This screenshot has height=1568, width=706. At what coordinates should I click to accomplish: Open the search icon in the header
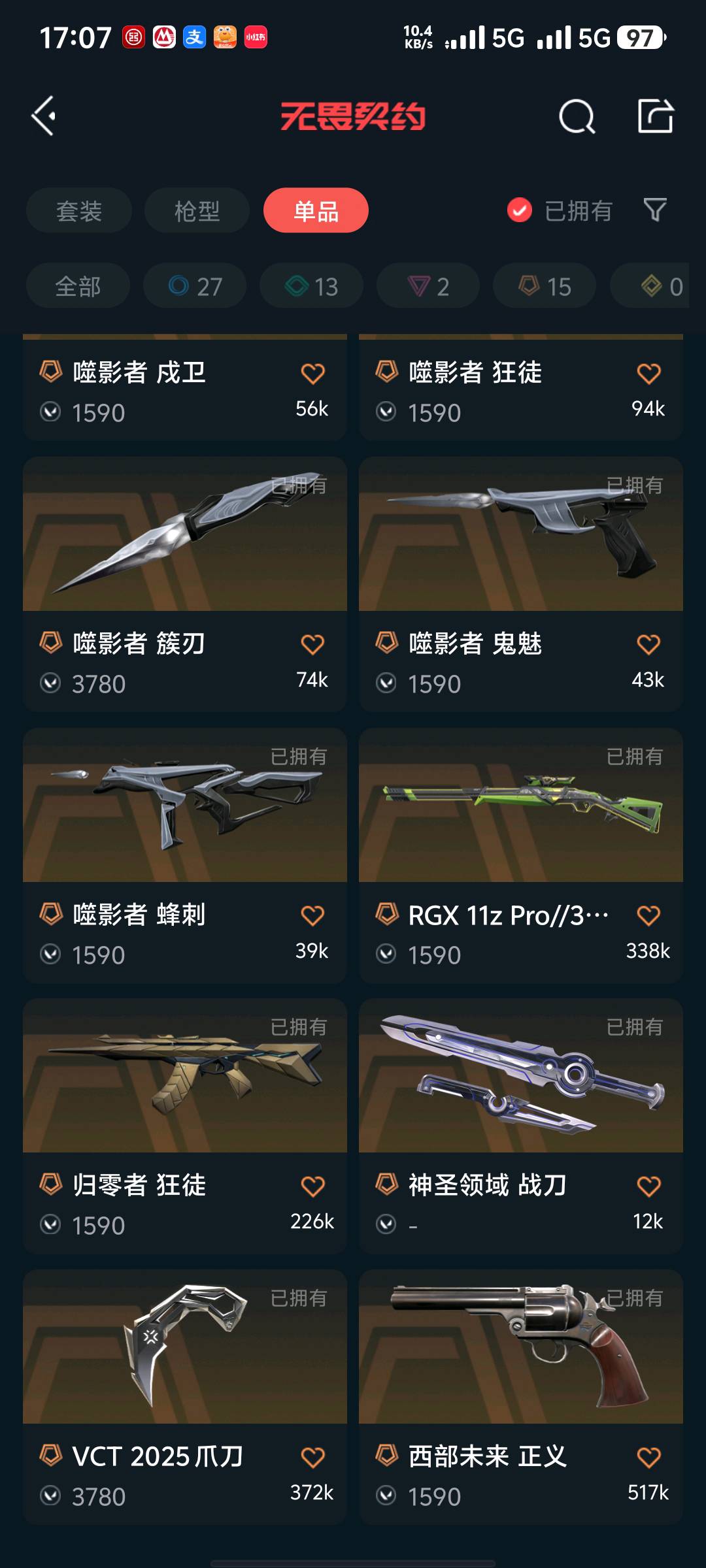coord(577,117)
